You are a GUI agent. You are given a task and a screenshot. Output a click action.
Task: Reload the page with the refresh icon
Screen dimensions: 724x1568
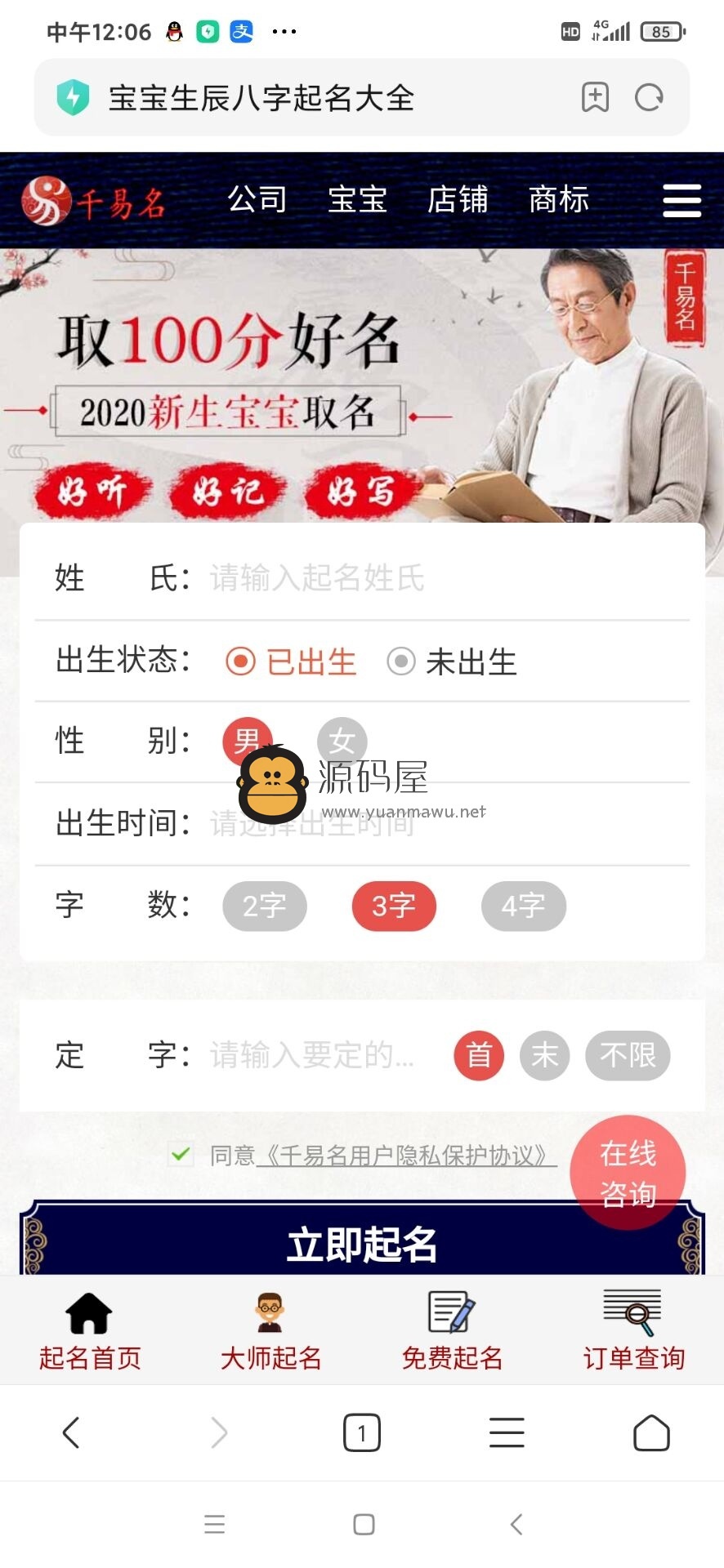tap(649, 98)
